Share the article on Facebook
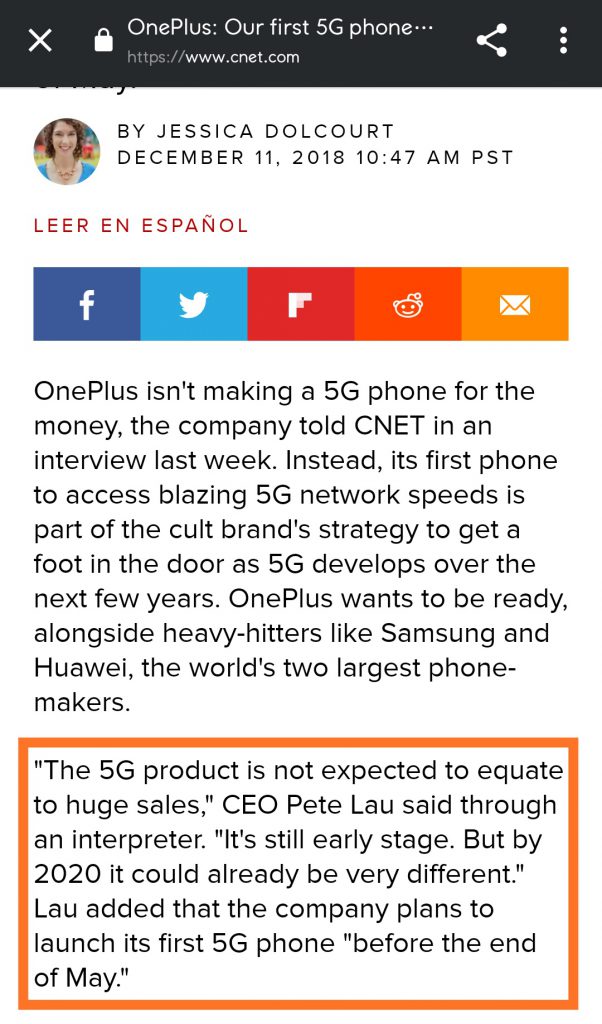The width and height of the screenshot is (602, 1024). pos(87,304)
